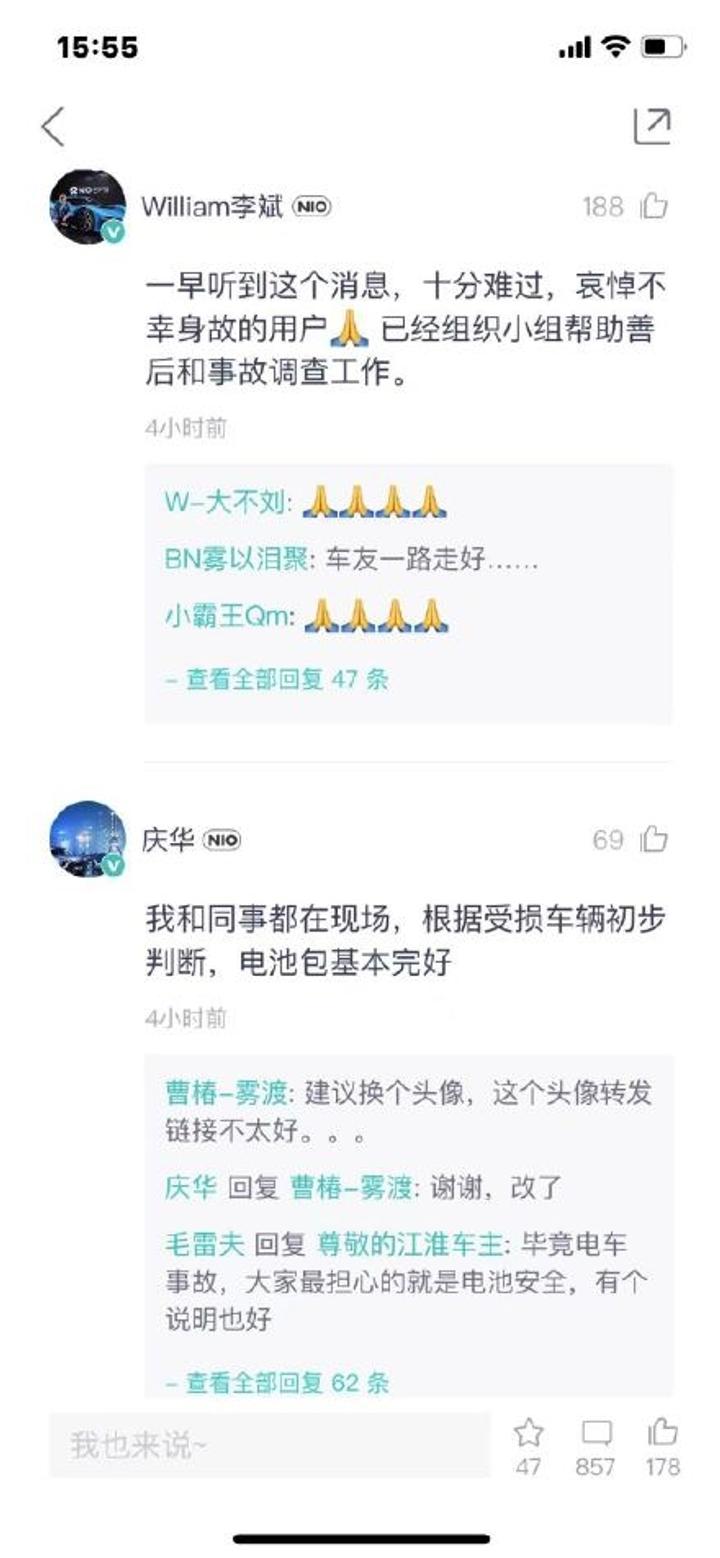The height and width of the screenshot is (1558, 720).
Task: Open William李斌's profile avatar
Action: [x=88, y=206]
